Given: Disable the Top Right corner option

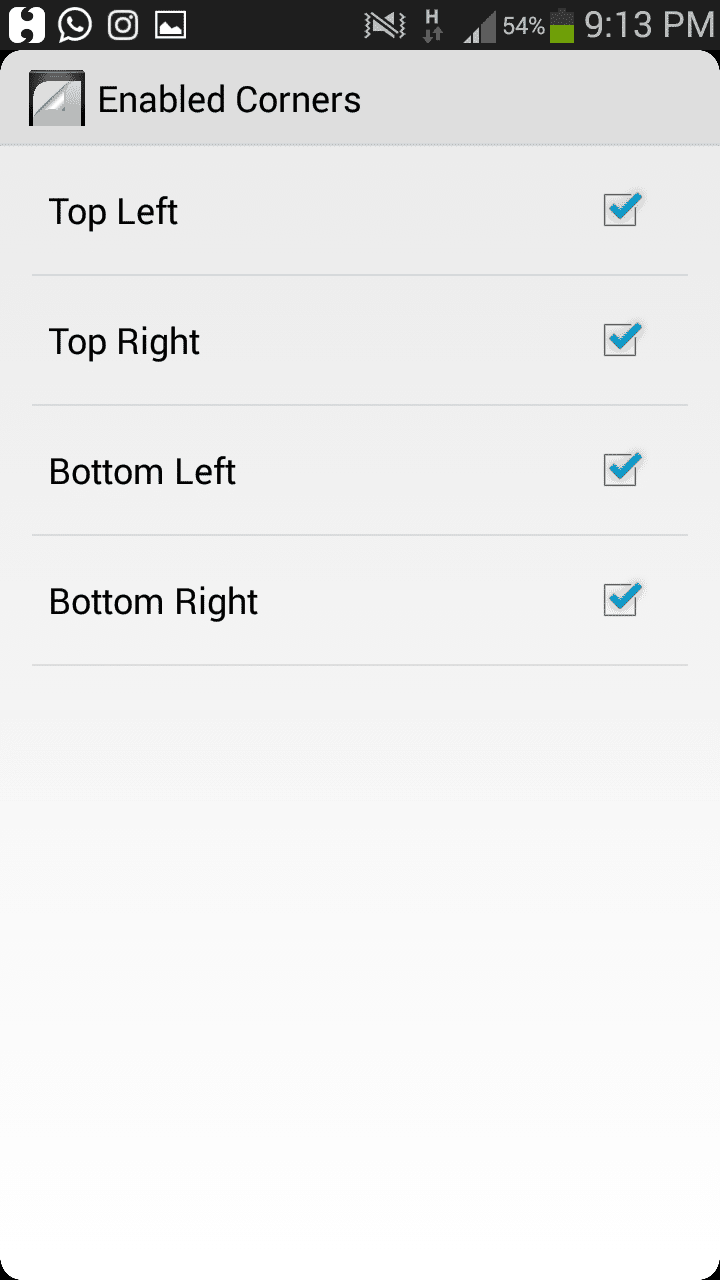Looking at the screenshot, I should point(620,340).
